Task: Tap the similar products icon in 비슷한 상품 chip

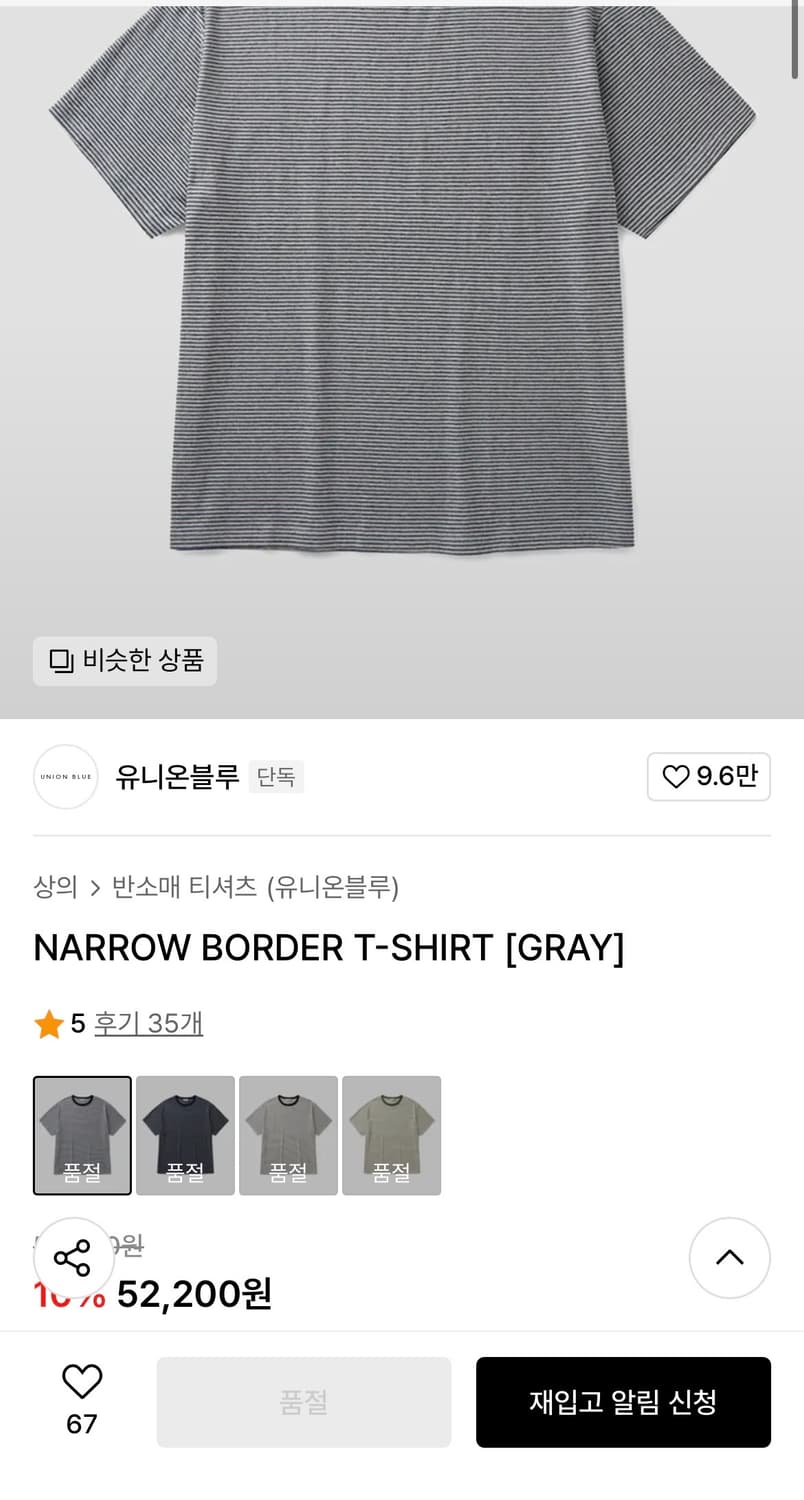Action: click(x=62, y=661)
